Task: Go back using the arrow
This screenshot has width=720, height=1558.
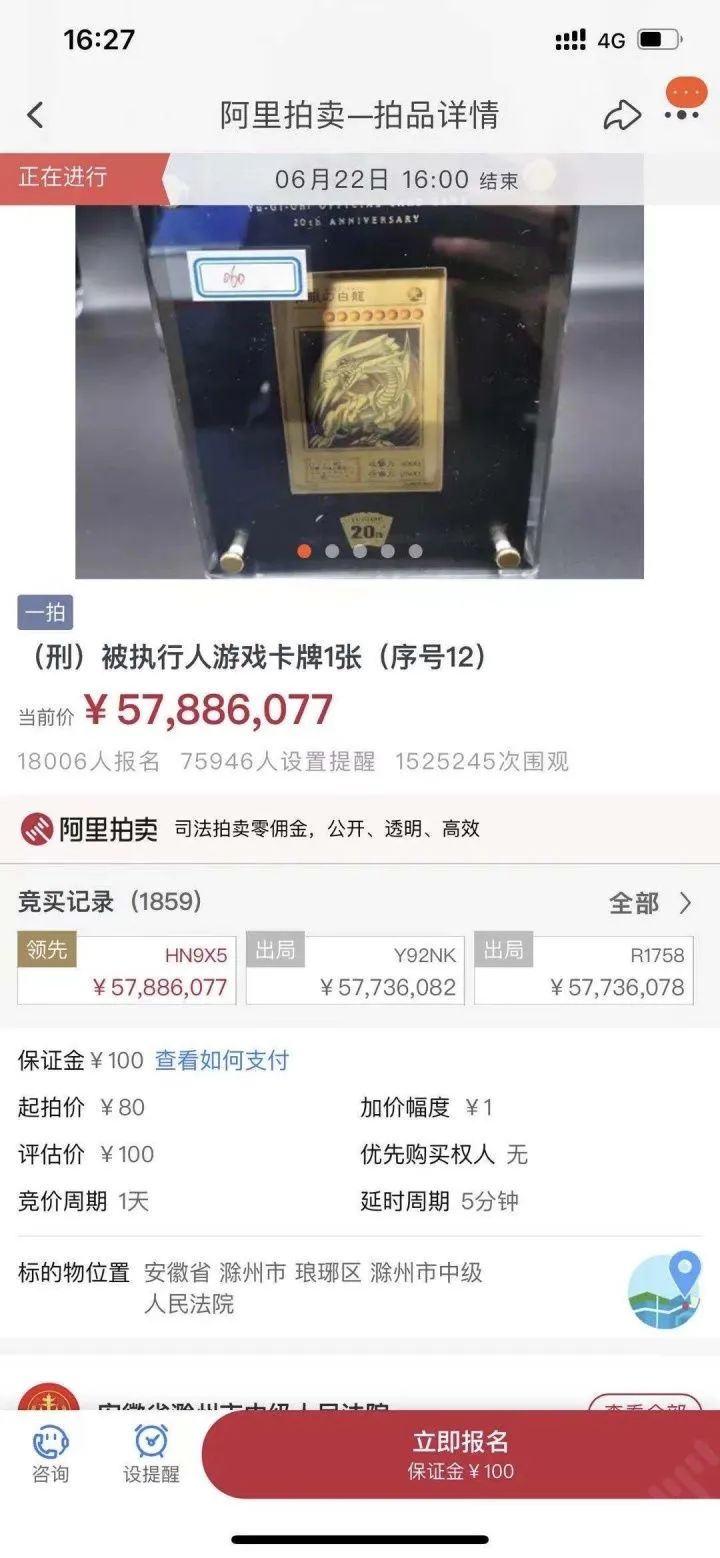Action: point(36,116)
